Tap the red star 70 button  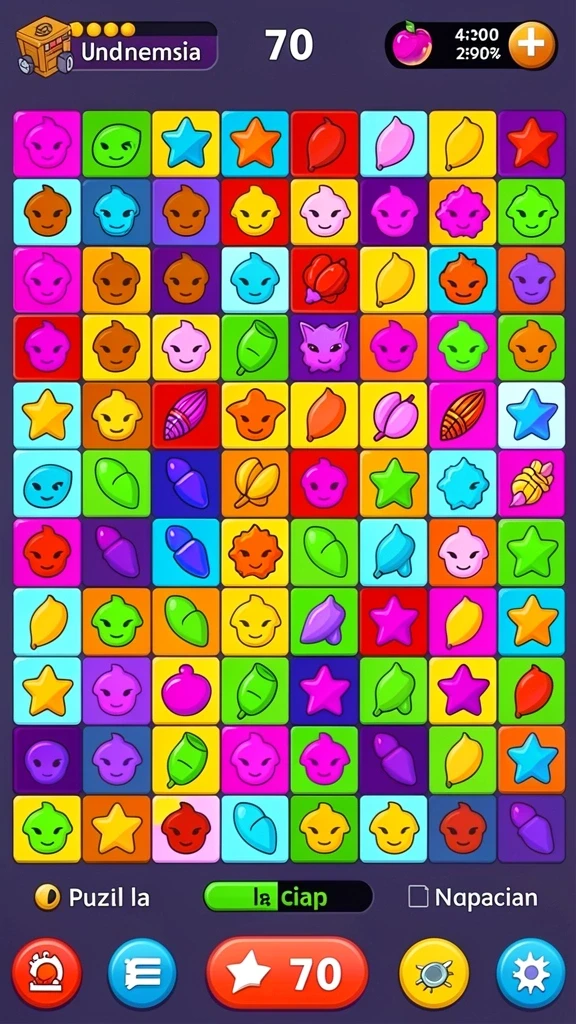[x=287, y=974]
